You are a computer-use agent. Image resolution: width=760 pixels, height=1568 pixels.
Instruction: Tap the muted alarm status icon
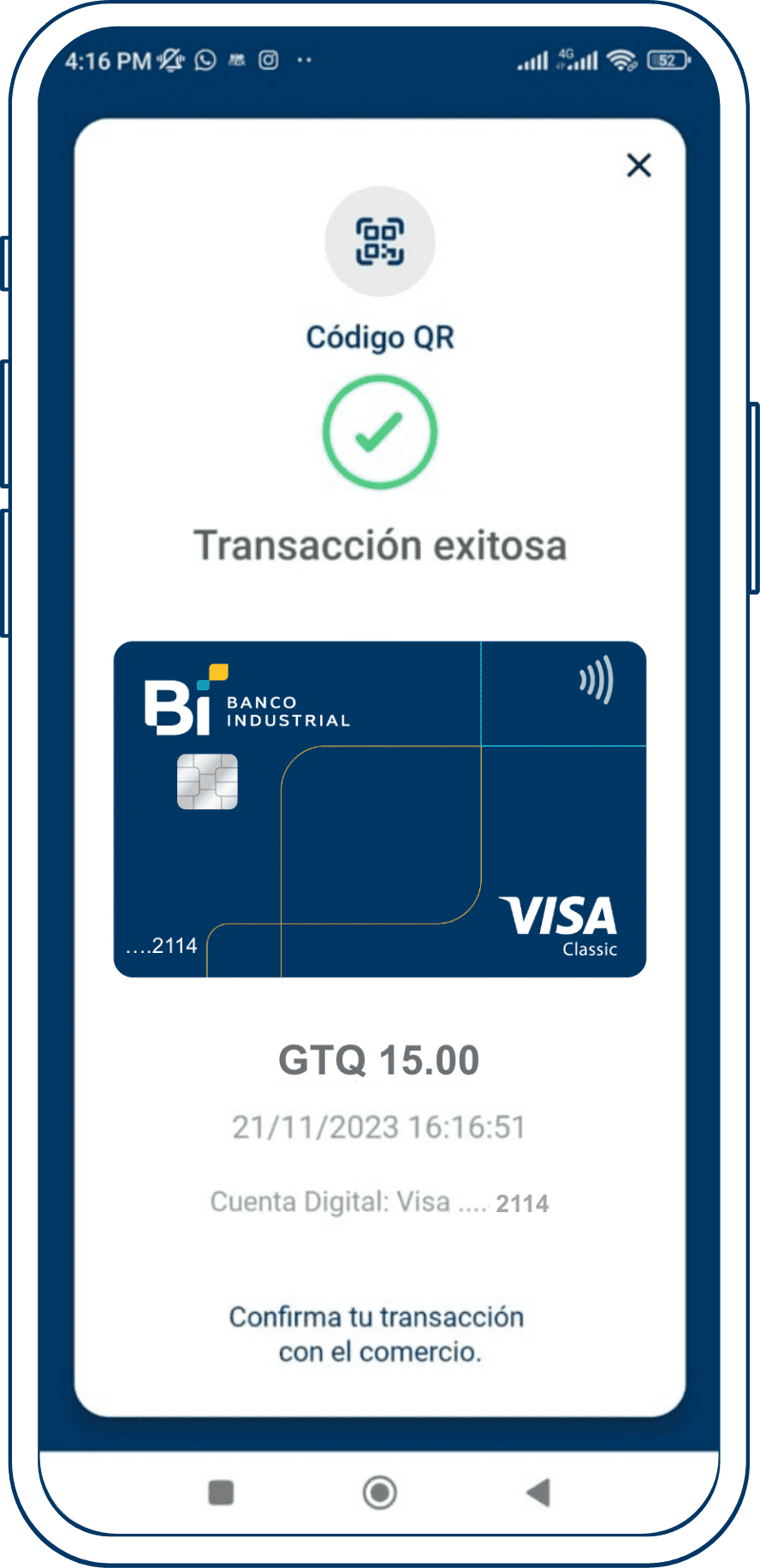click(171, 60)
